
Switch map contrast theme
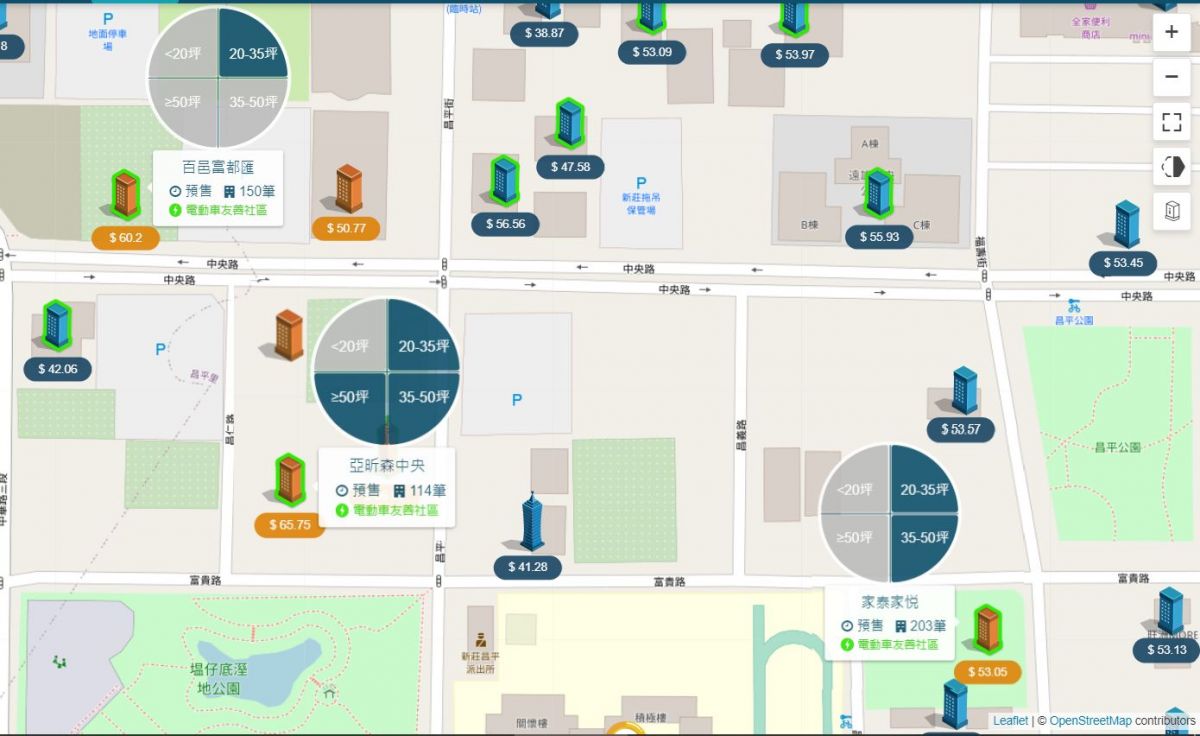[x=1171, y=167]
